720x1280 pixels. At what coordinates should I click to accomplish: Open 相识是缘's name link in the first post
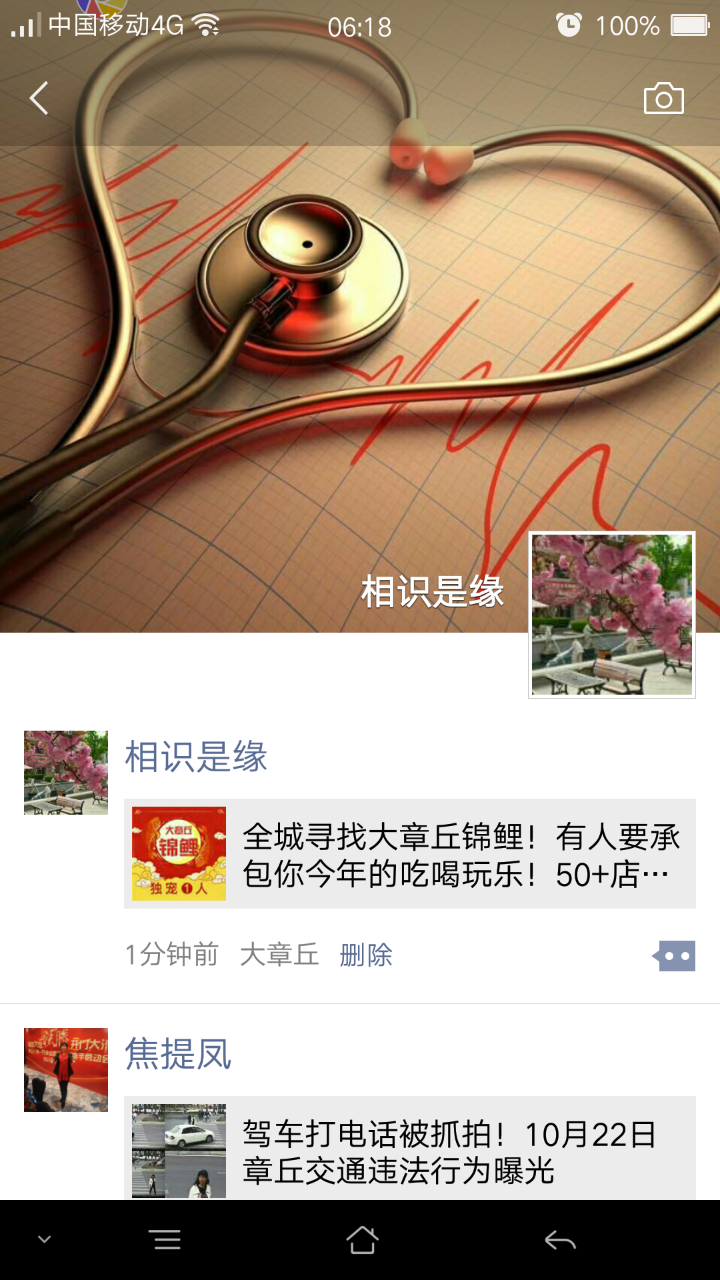coord(196,758)
